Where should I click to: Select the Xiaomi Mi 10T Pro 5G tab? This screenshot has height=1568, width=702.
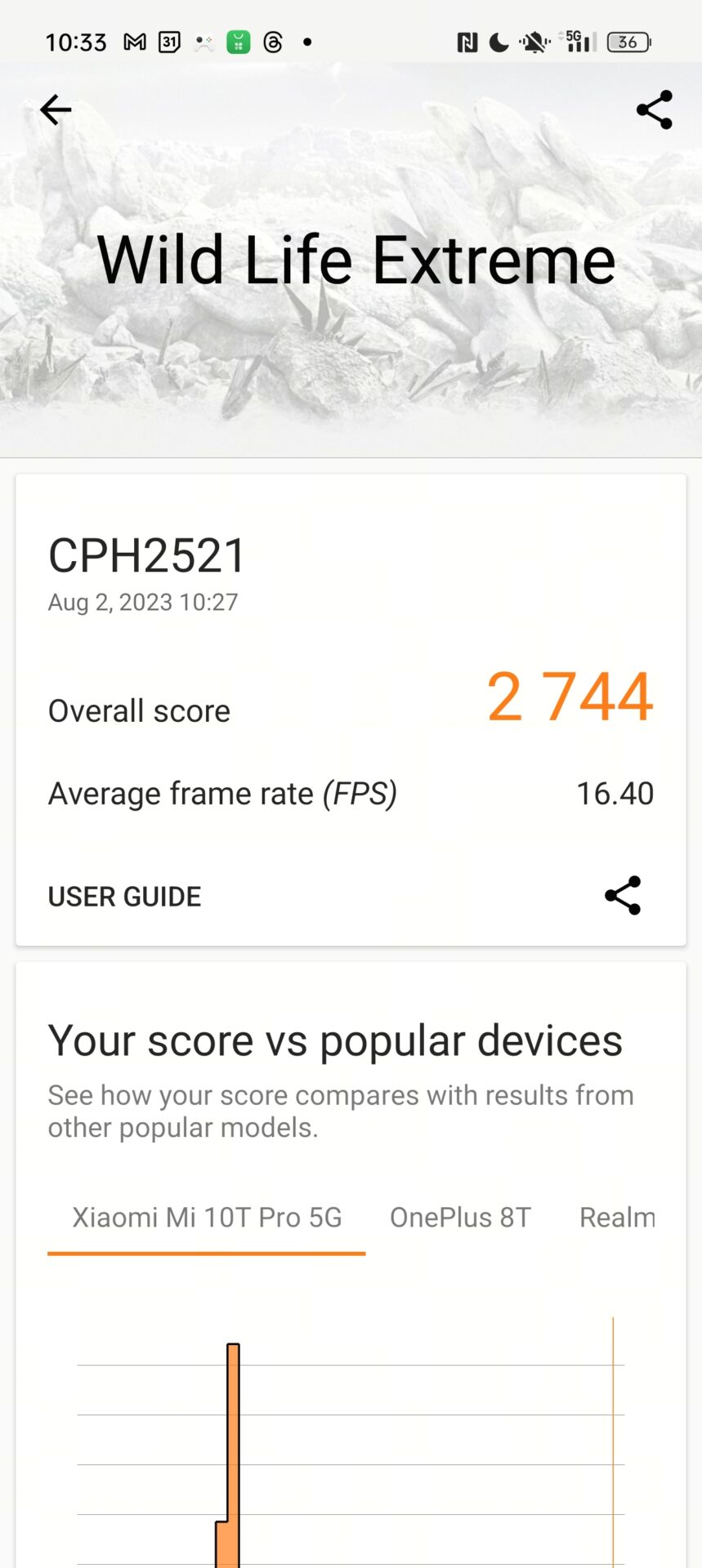click(207, 1217)
